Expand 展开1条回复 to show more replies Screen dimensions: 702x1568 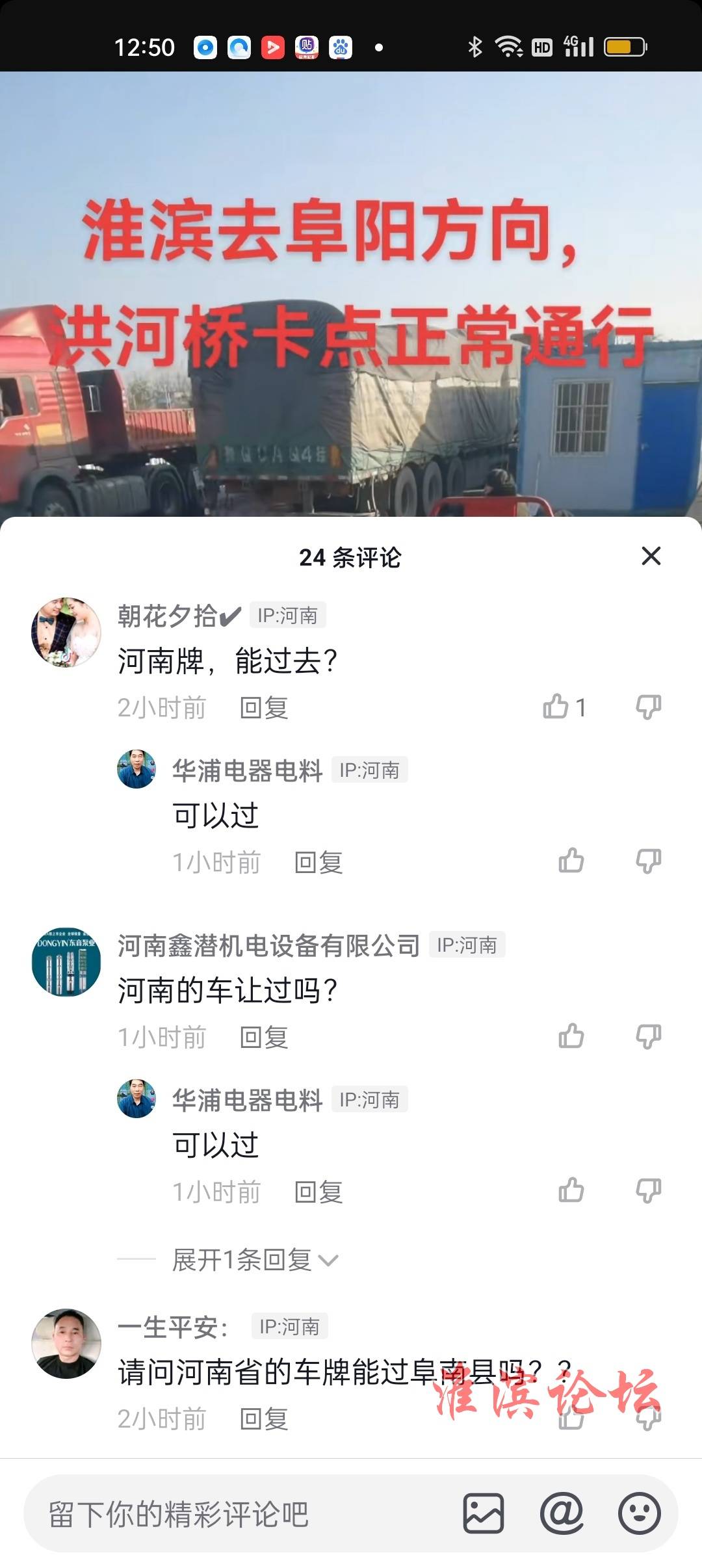point(255,1260)
